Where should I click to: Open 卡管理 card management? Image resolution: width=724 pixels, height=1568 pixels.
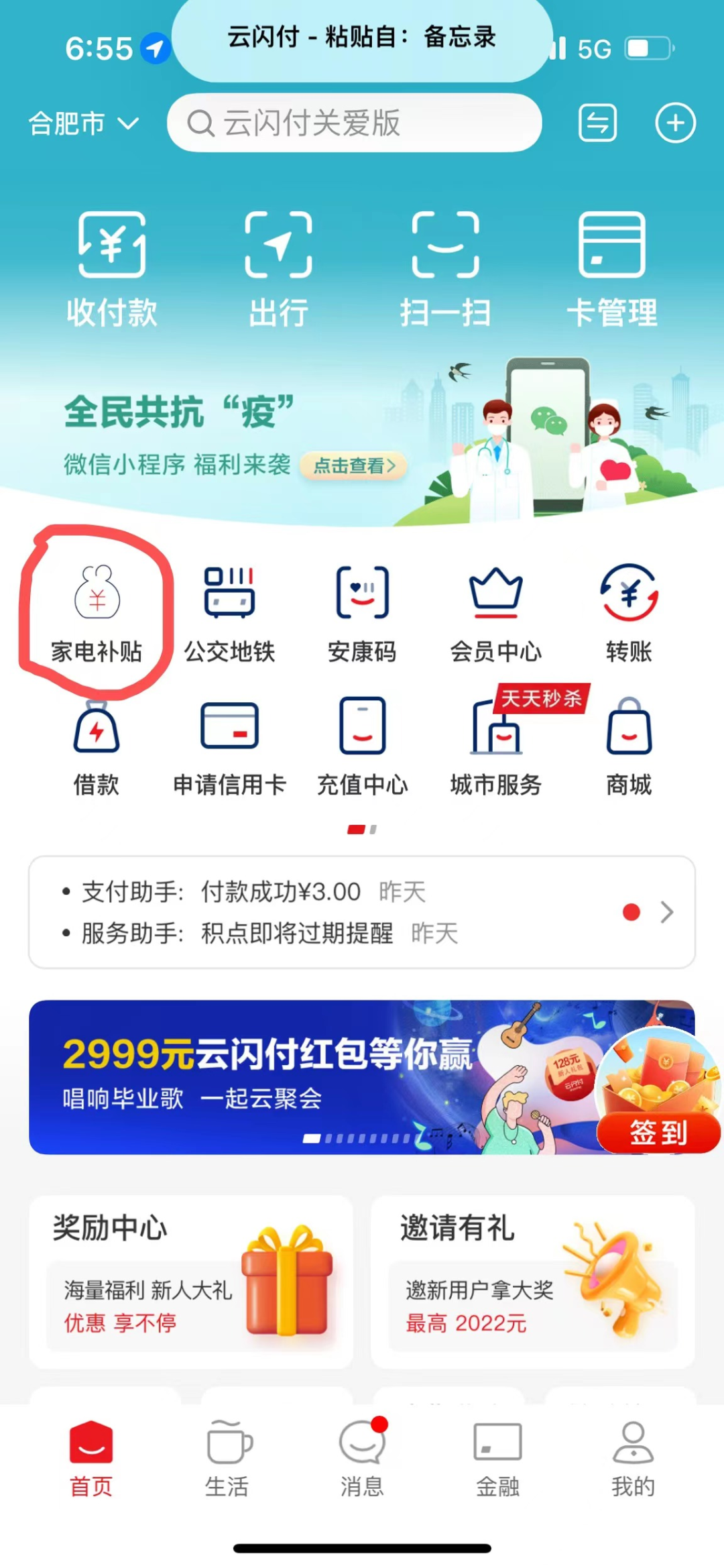click(612, 268)
